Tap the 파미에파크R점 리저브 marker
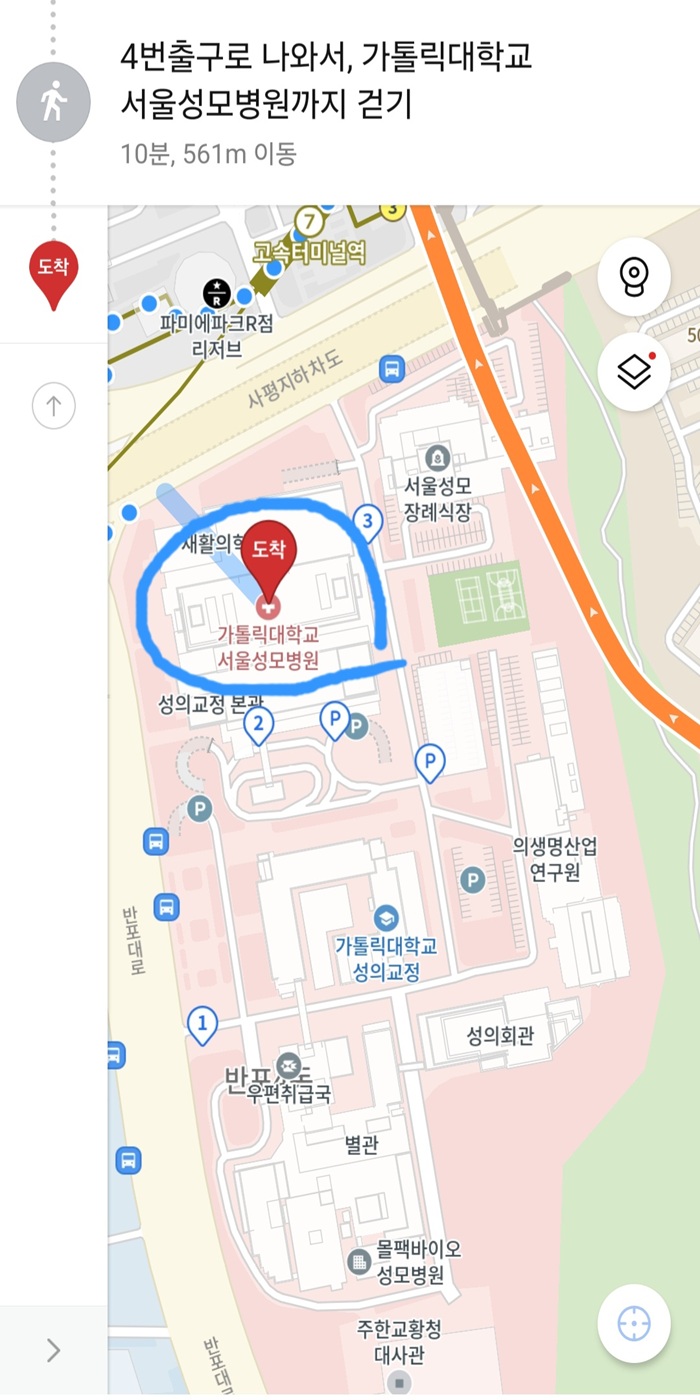700x1400 pixels. pyautogui.click(x=216, y=293)
